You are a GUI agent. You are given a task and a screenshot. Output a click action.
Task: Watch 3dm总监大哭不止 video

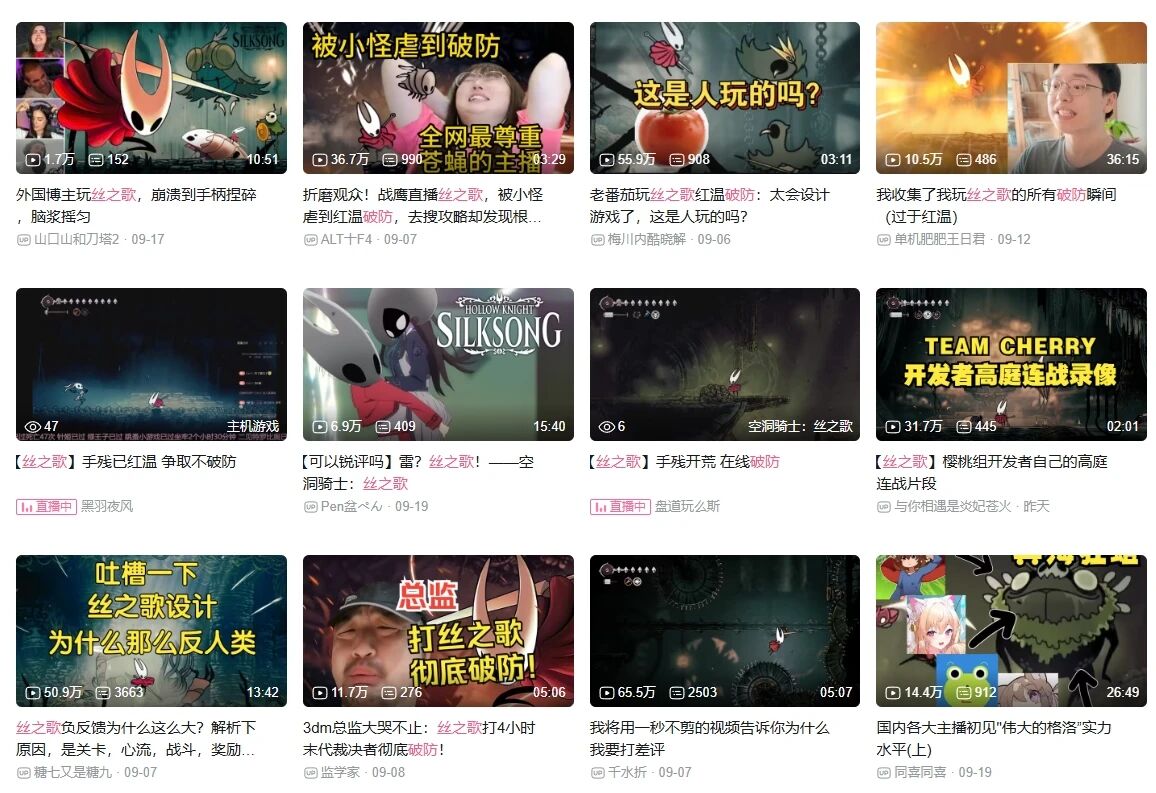click(x=438, y=631)
